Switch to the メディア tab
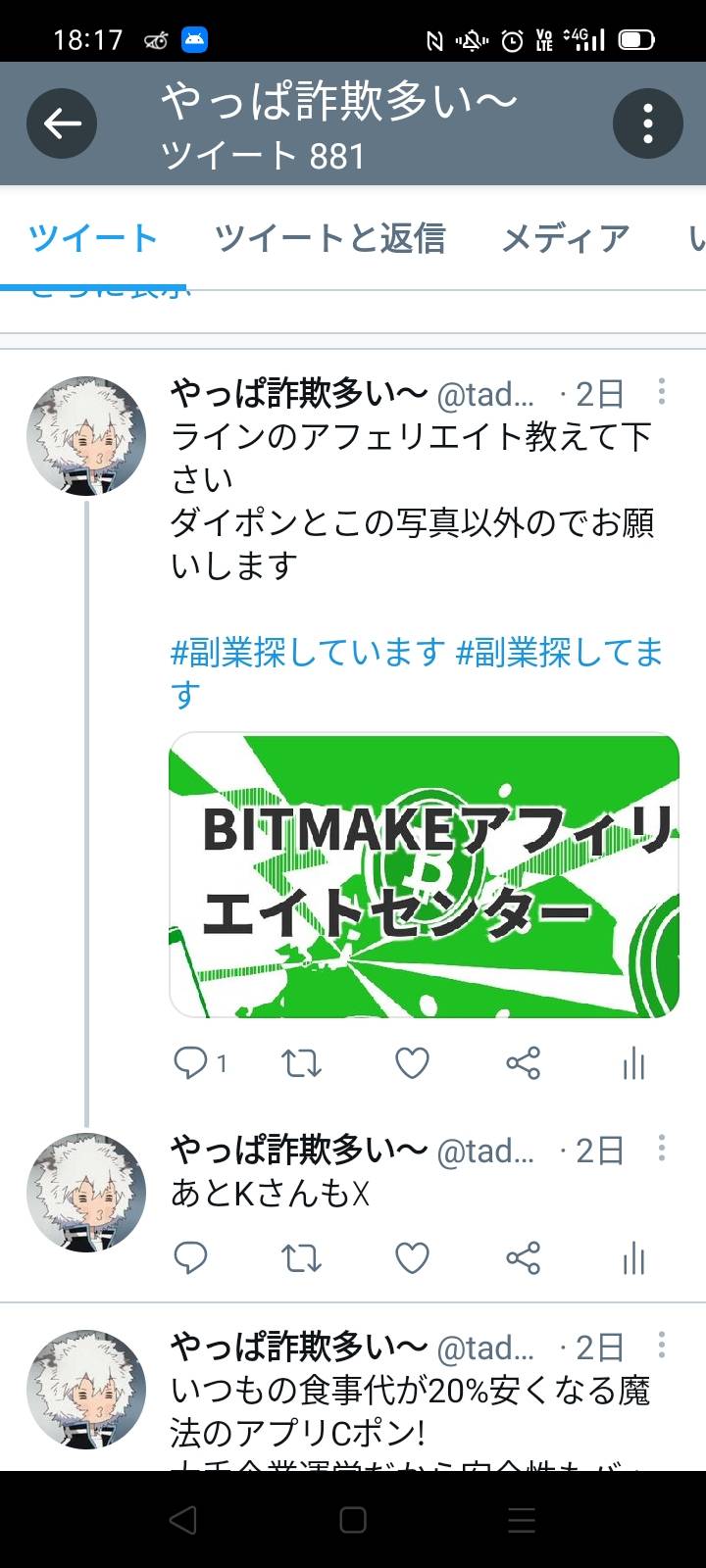Image resolution: width=706 pixels, height=1568 pixels. pos(566,238)
